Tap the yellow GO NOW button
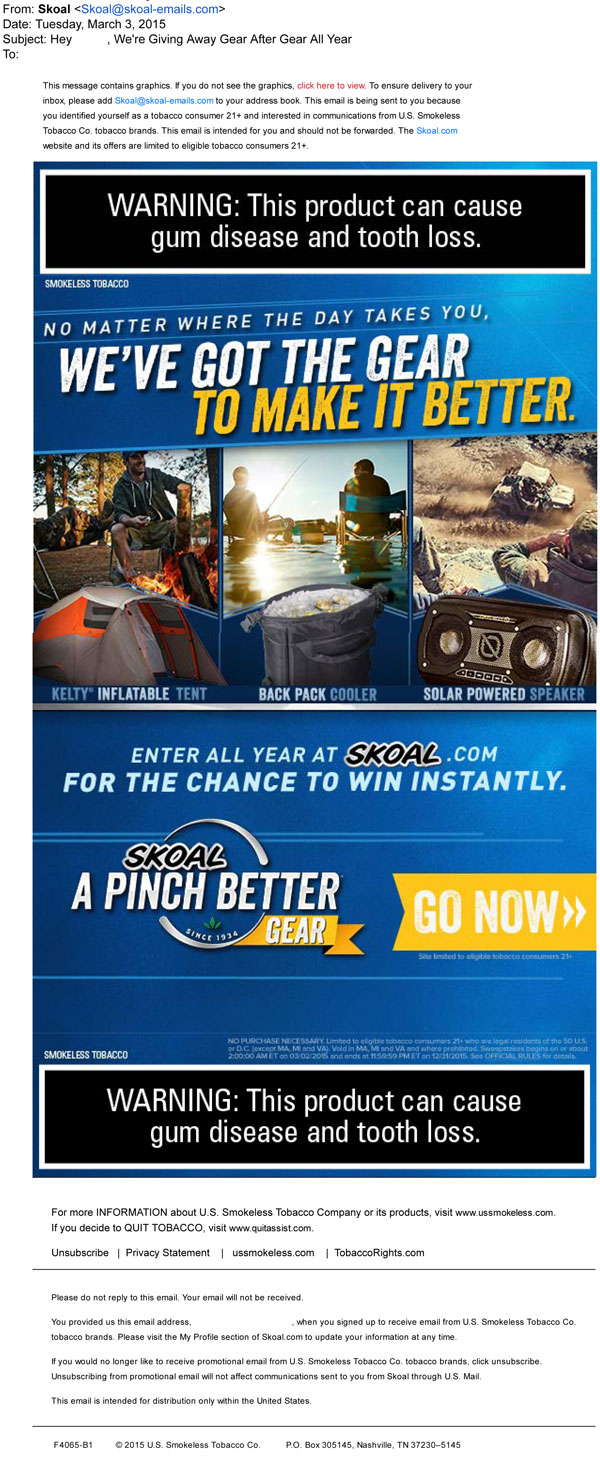Viewport: 600px width, 1457px height. (494, 912)
